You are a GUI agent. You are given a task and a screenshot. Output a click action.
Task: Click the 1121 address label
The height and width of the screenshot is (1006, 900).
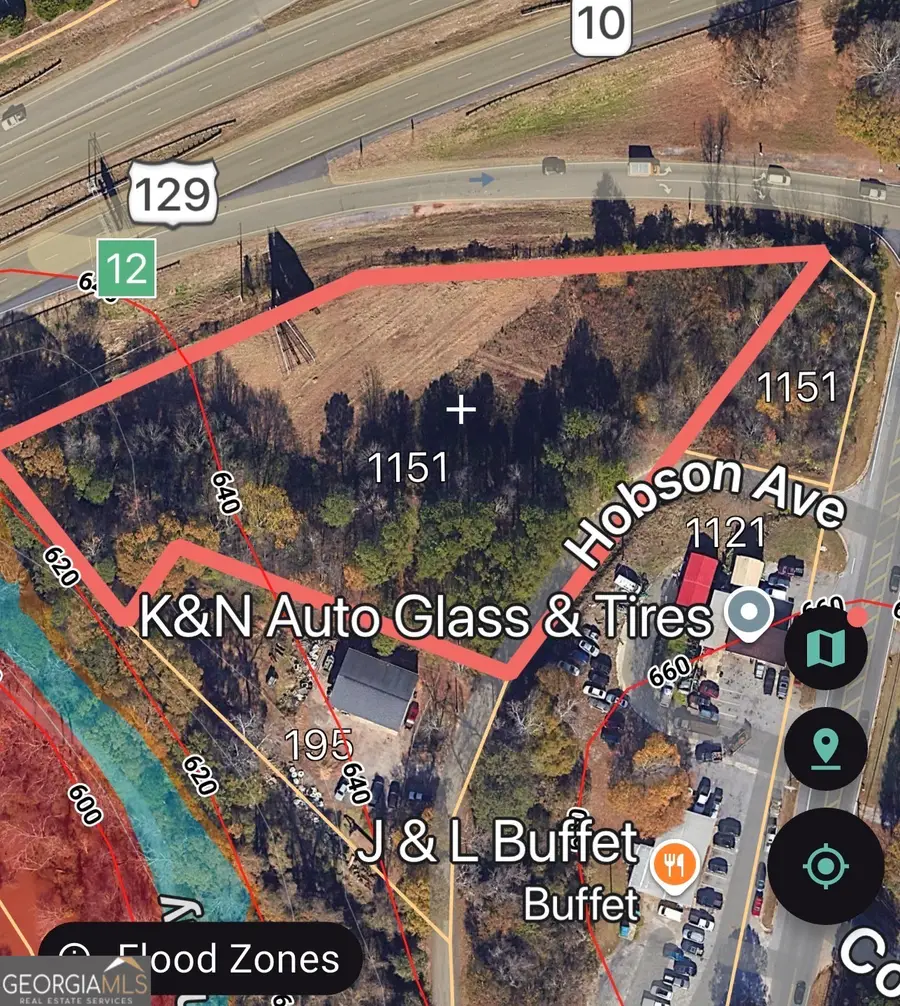724,533
